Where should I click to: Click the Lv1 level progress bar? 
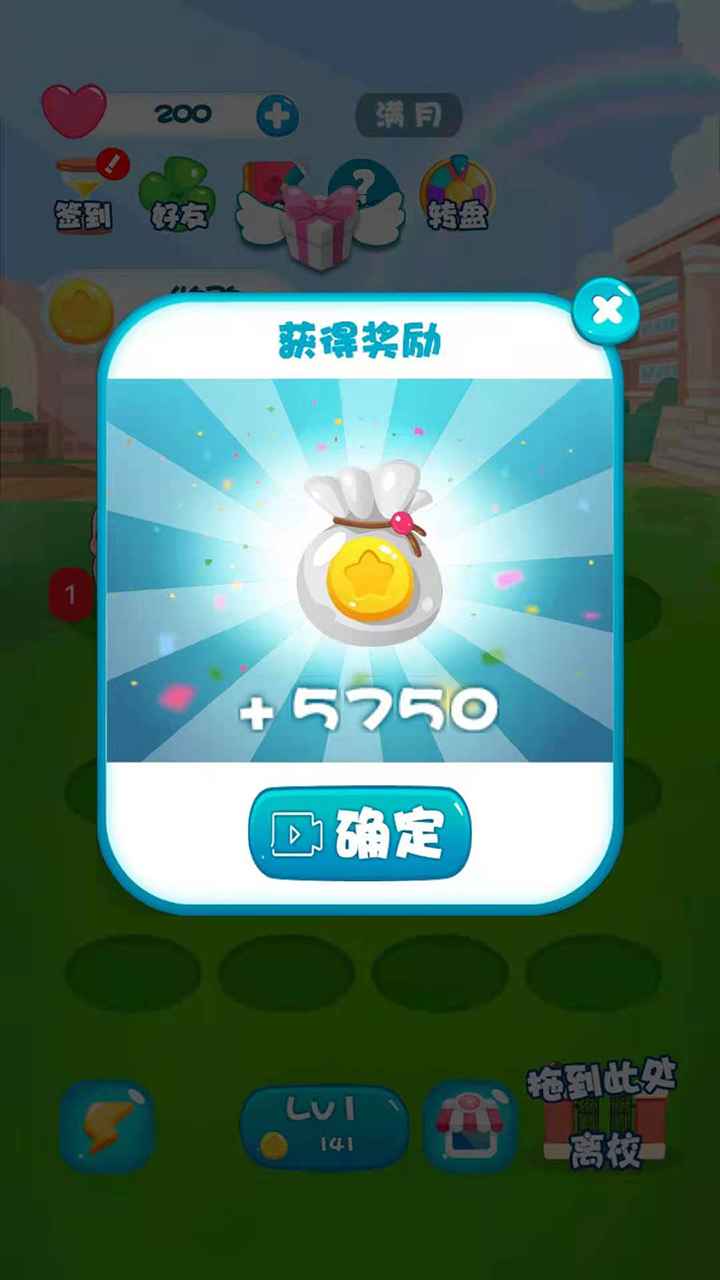(x=325, y=1125)
